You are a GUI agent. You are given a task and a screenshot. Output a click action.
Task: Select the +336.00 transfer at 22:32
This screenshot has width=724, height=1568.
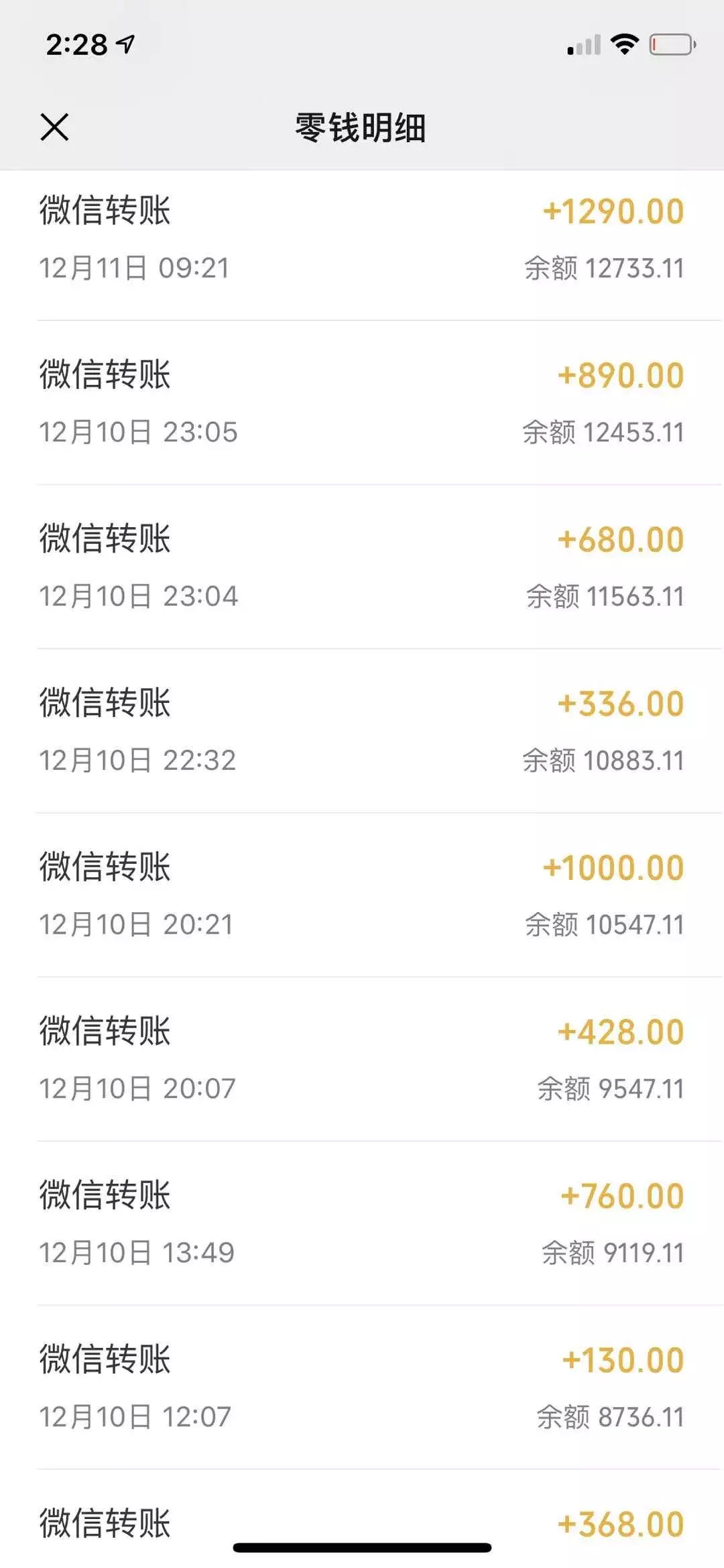click(362, 731)
